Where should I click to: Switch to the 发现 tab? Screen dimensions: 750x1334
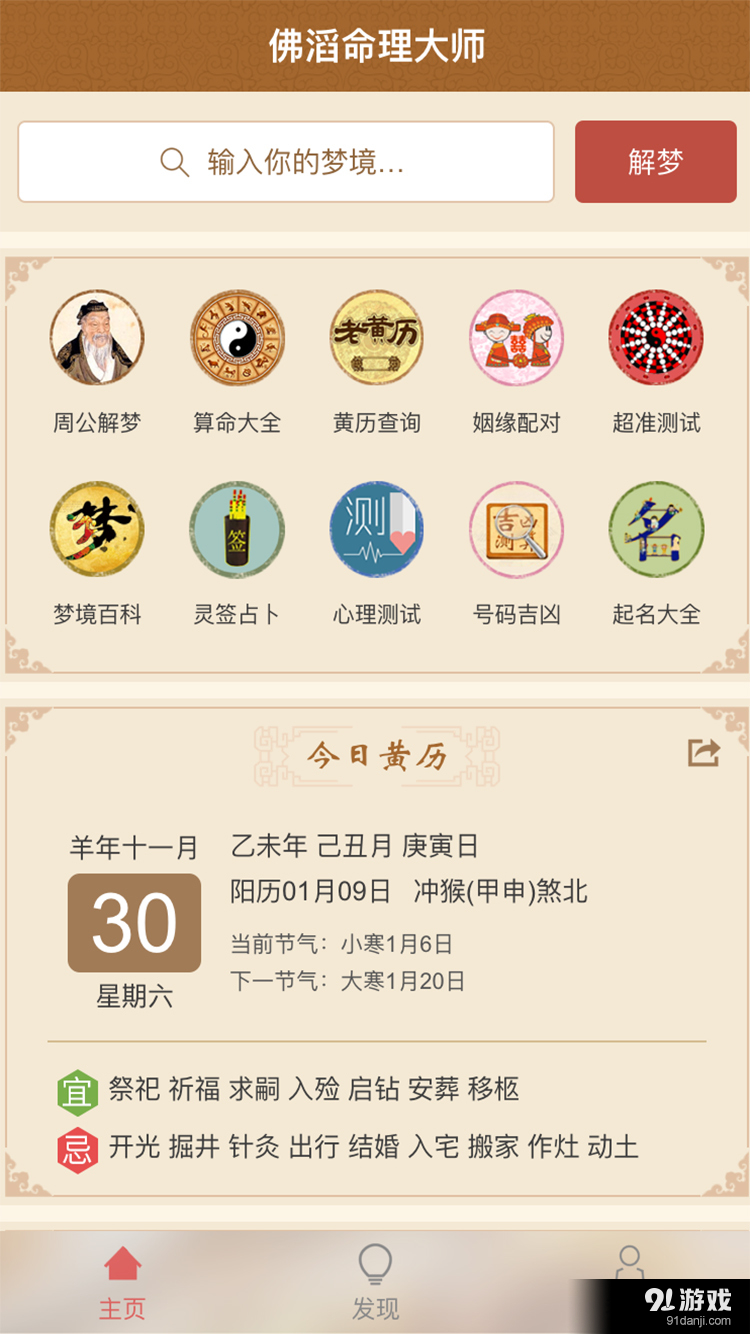click(x=375, y=1282)
